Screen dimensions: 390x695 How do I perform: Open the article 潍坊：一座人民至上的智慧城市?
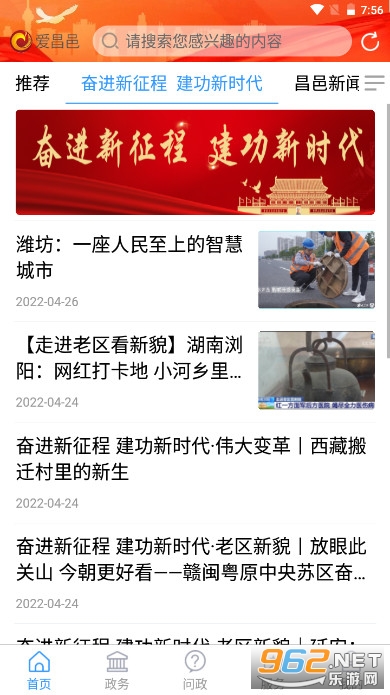coord(195,271)
